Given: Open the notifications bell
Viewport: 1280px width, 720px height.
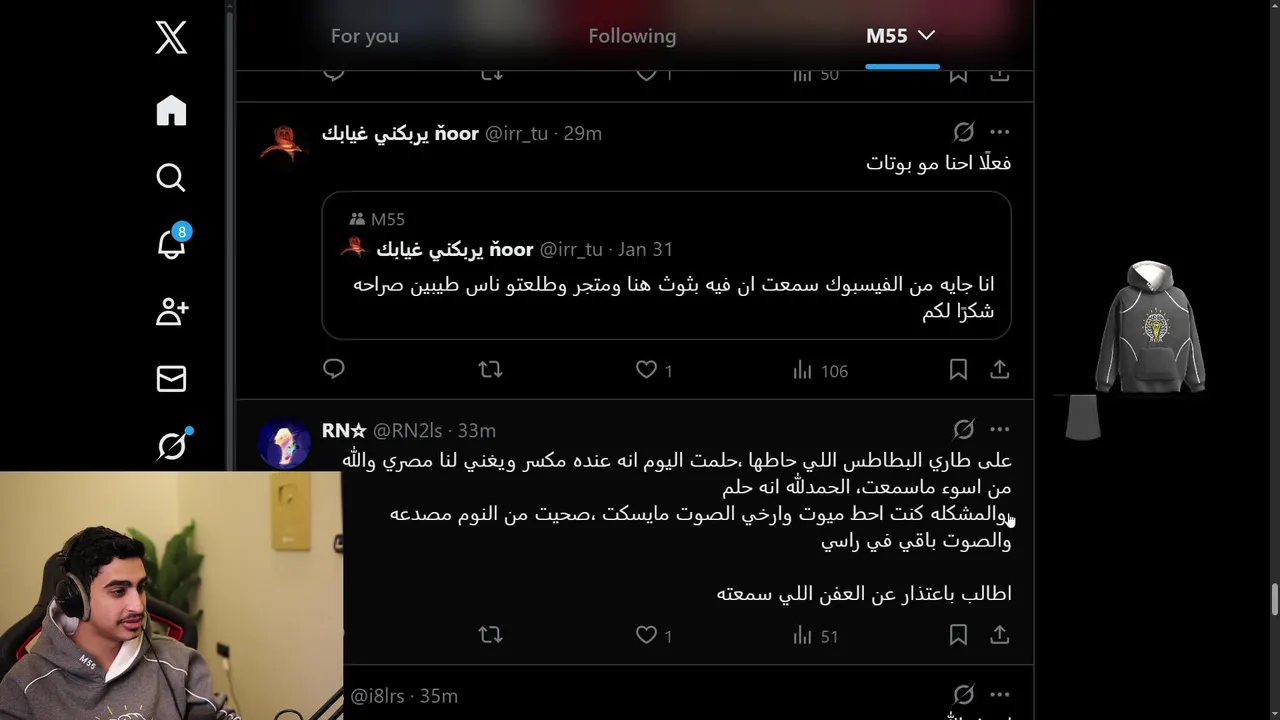Looking at the screenshot, I should click(171, 243).
